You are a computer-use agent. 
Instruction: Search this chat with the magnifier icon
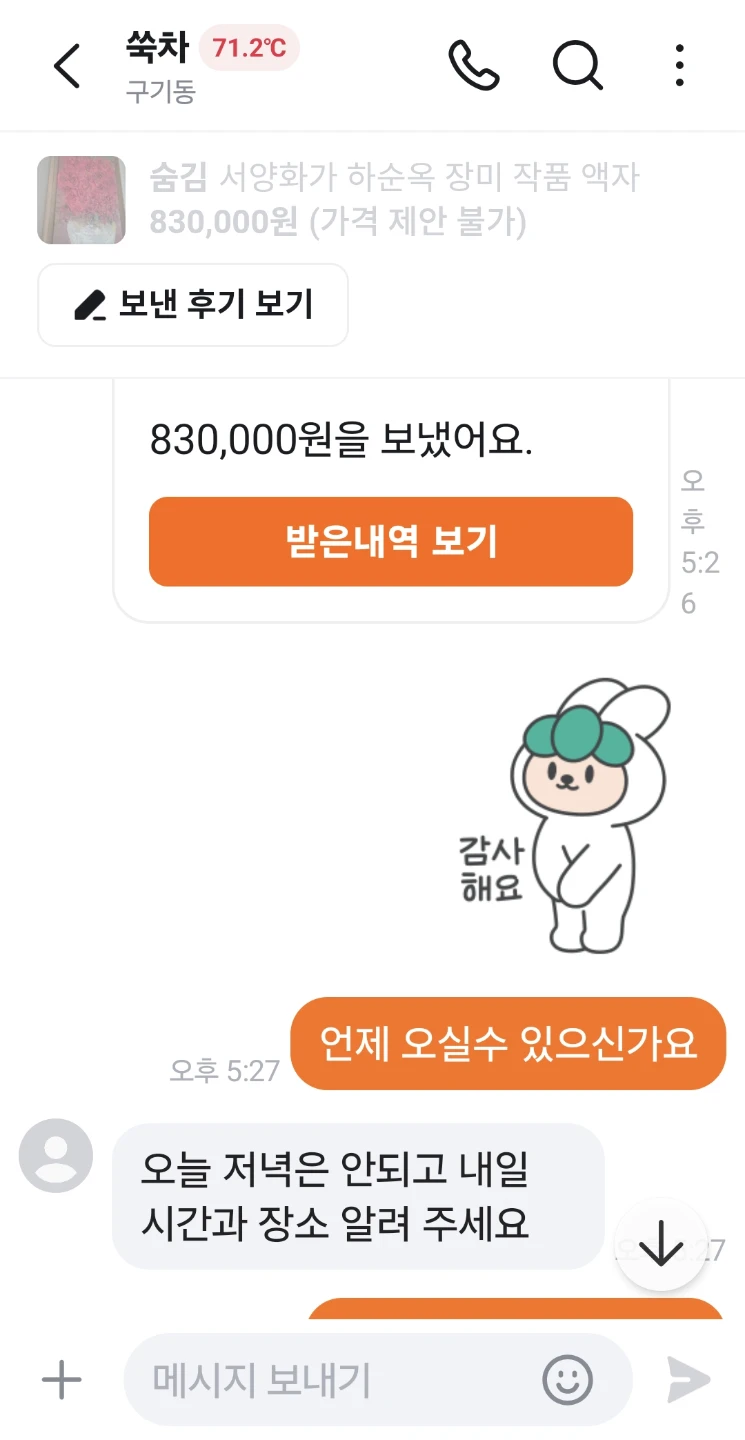(x=578, y=66)
